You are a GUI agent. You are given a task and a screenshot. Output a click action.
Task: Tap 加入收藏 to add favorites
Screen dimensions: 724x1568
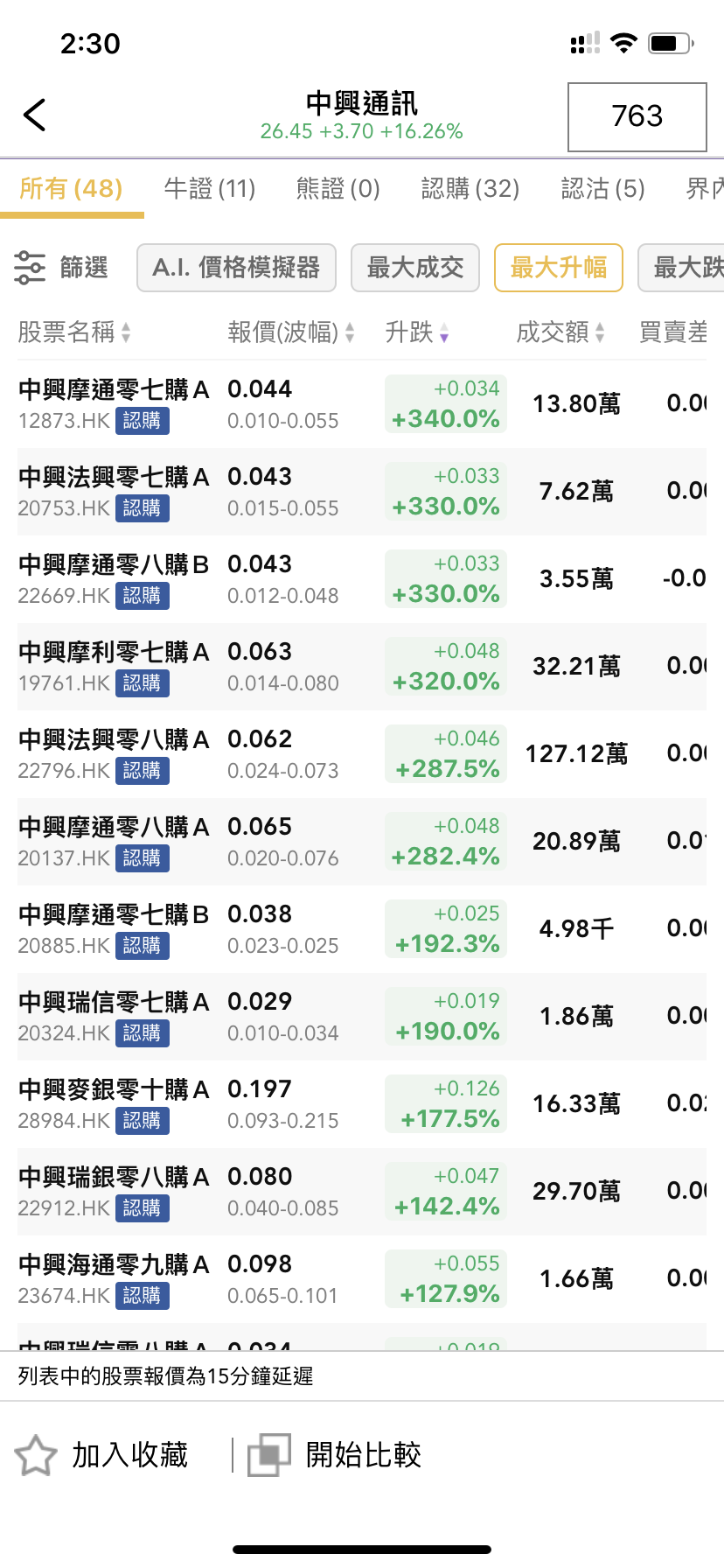101,1455
